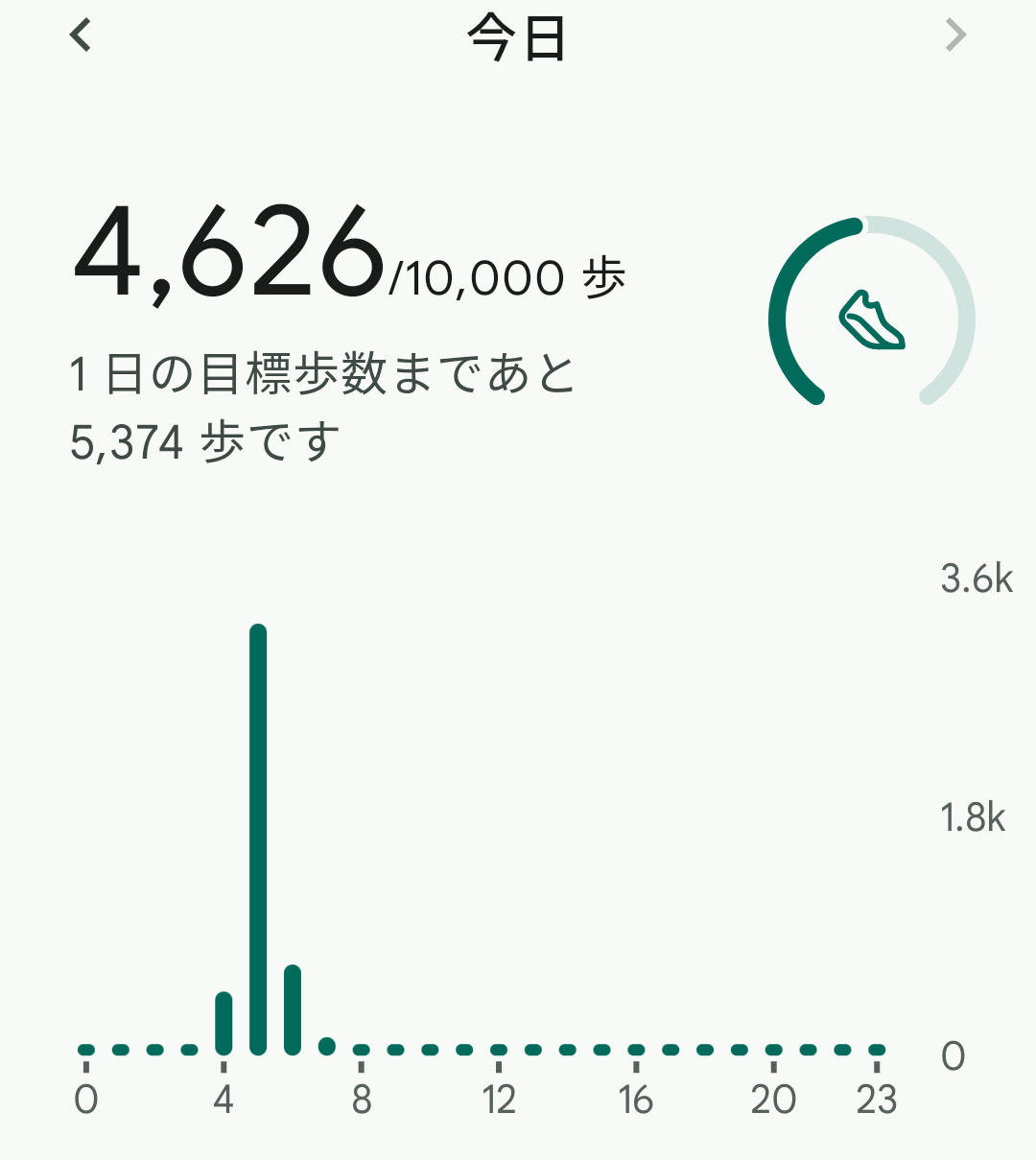This screenshot has width=1036, height=1160.
Task: Select the step bar at 6 o'clock
Action: coord(293,1009)
